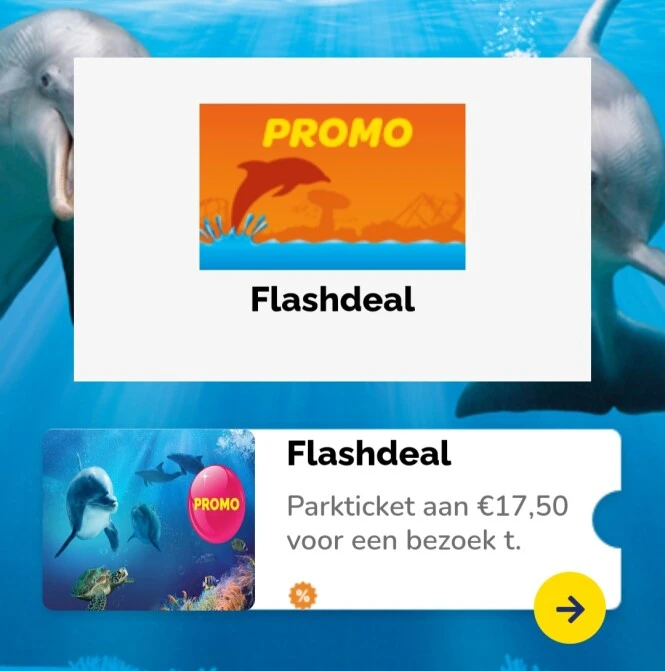This screenshot has height=671, width=665.
Task: Tap the yellow arrow button on the ticket
Action: 569,608
